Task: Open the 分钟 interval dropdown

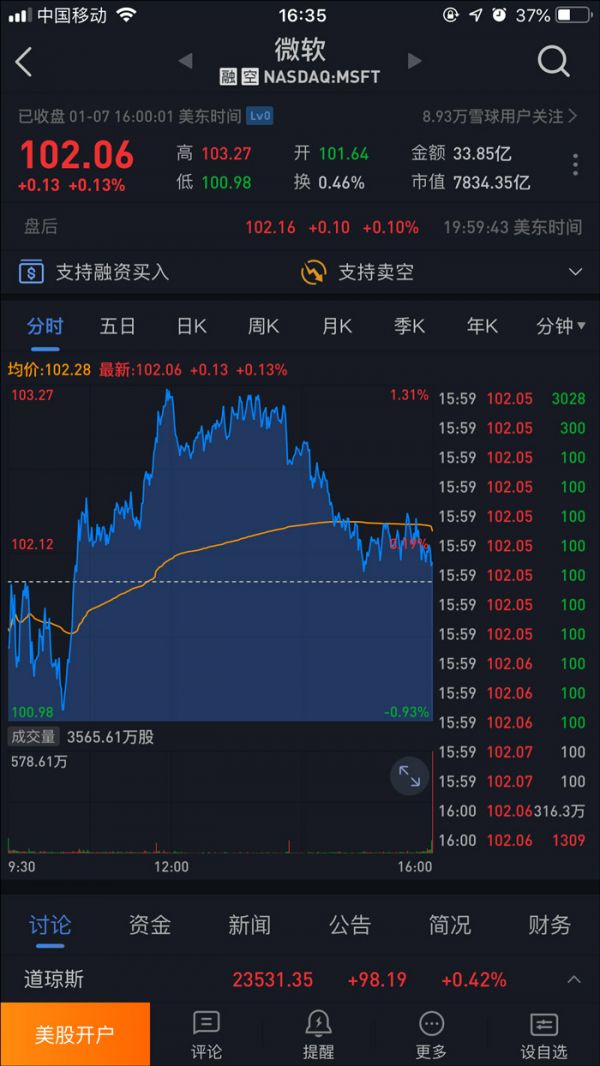Action: point(561,327)
